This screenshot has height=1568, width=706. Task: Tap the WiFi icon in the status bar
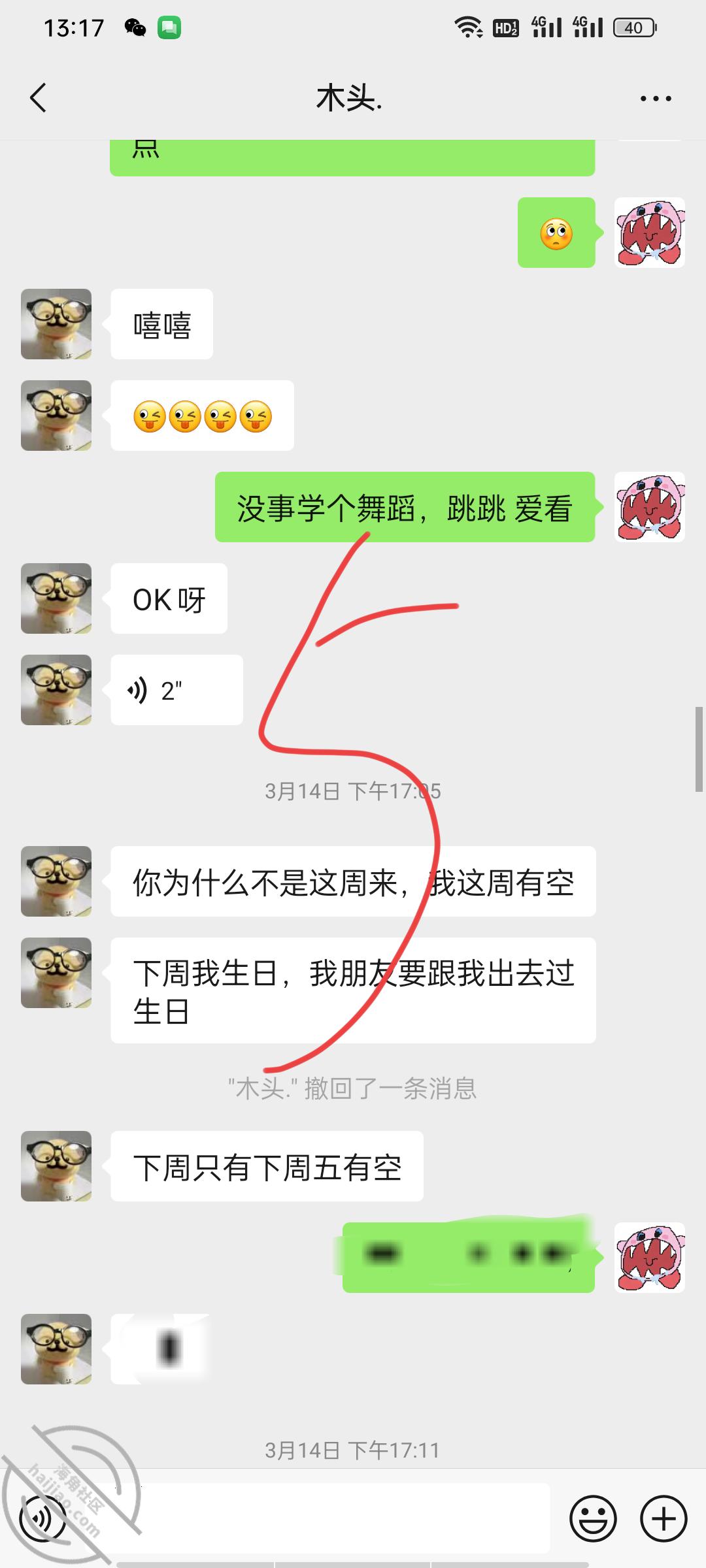pyautogui.click(x=468, y=27)
